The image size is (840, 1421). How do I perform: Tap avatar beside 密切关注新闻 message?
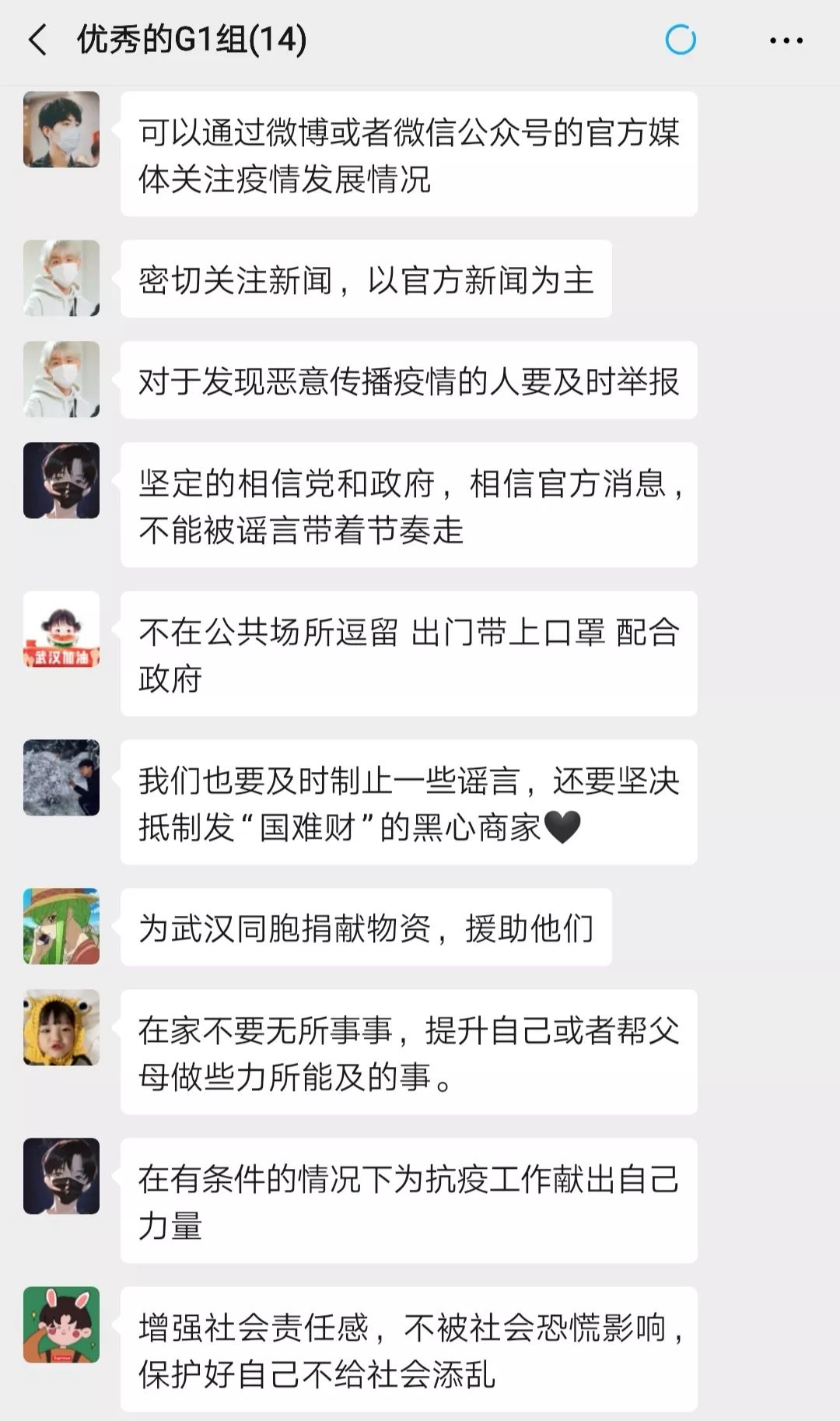[x=61, y=278]
